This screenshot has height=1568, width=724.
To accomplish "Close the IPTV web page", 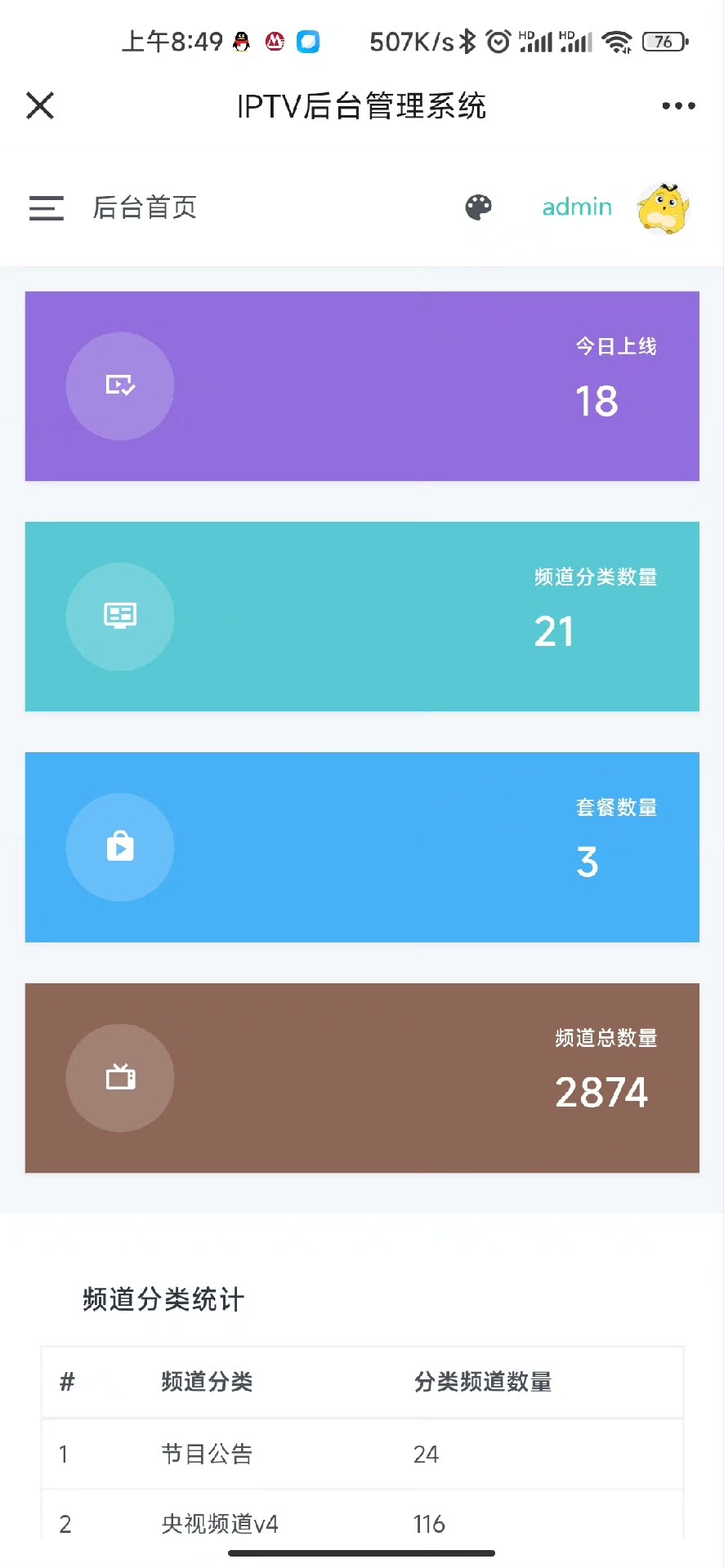I will (x=40, y=105).
